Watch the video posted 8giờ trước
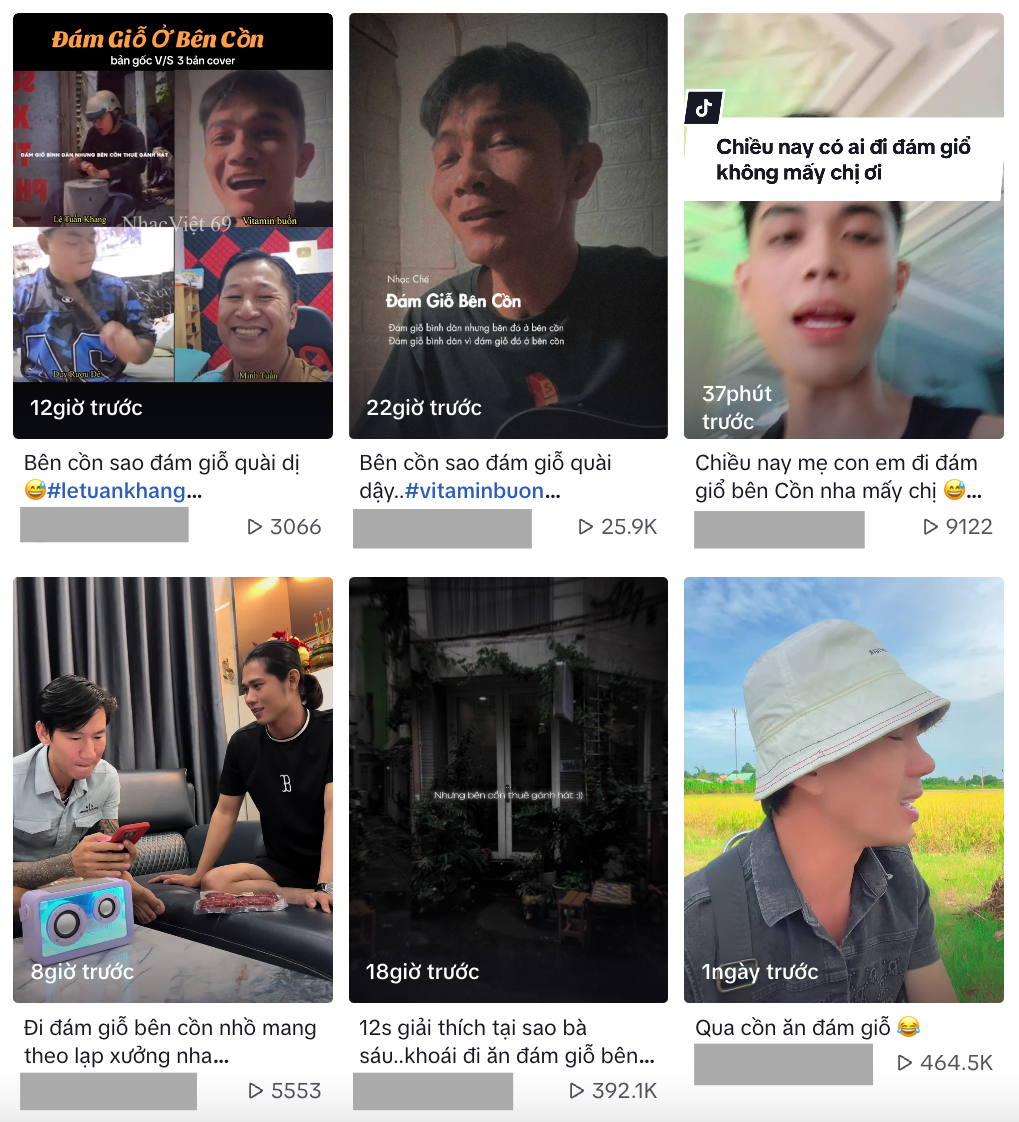 coord(172,789)
